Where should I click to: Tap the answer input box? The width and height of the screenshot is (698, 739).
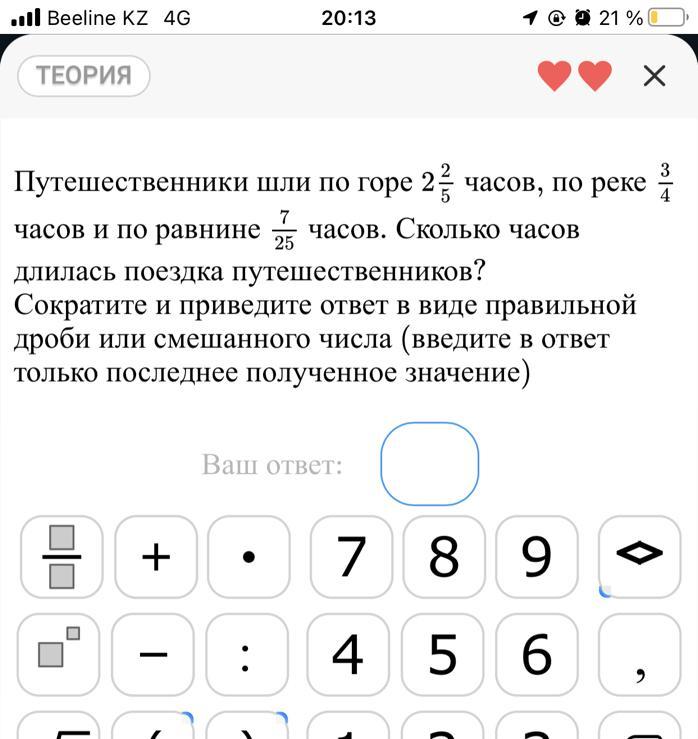click(429, 463)
